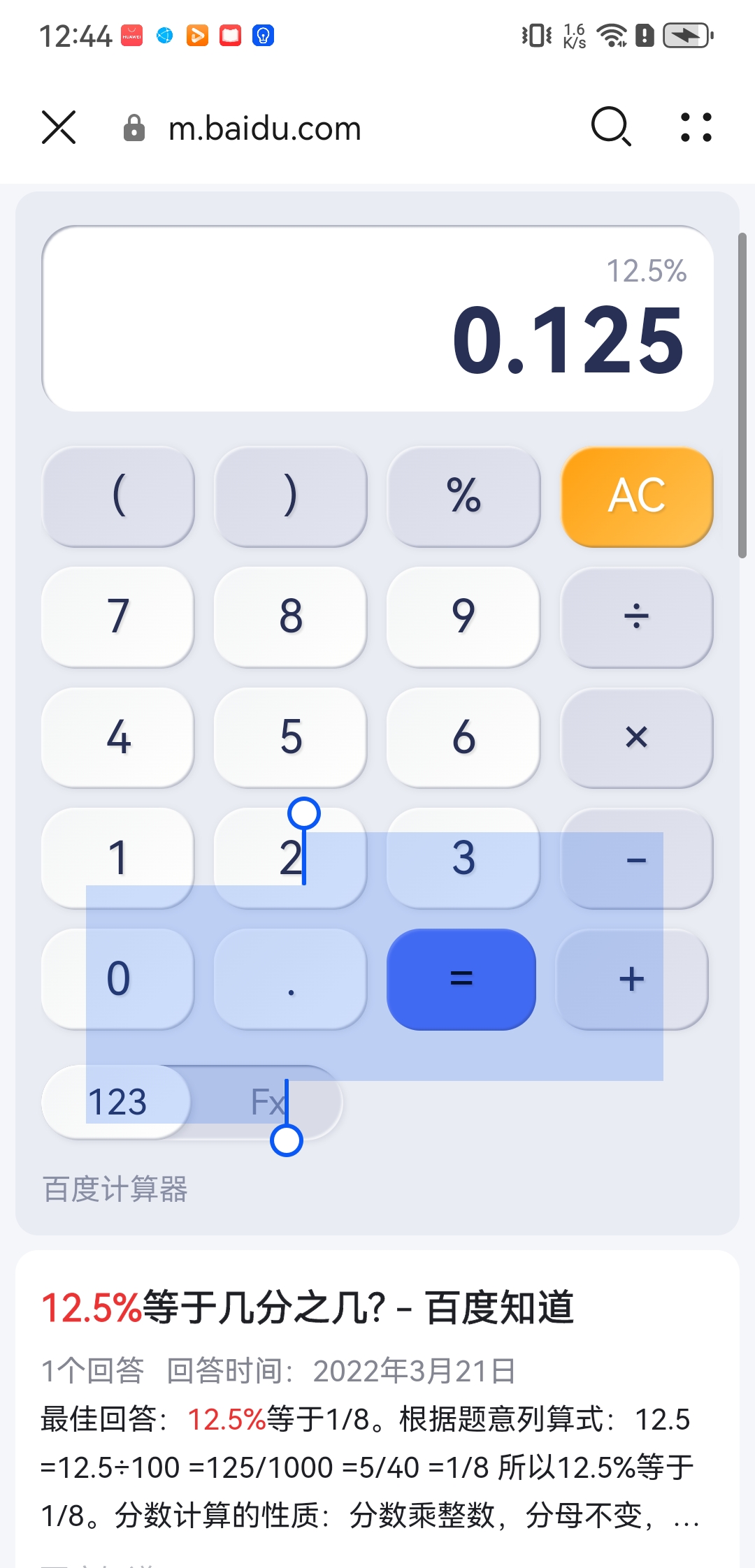Tap the Huawei AppGallery icon in the status bar

pyautogui.click(x=132, y=34)
